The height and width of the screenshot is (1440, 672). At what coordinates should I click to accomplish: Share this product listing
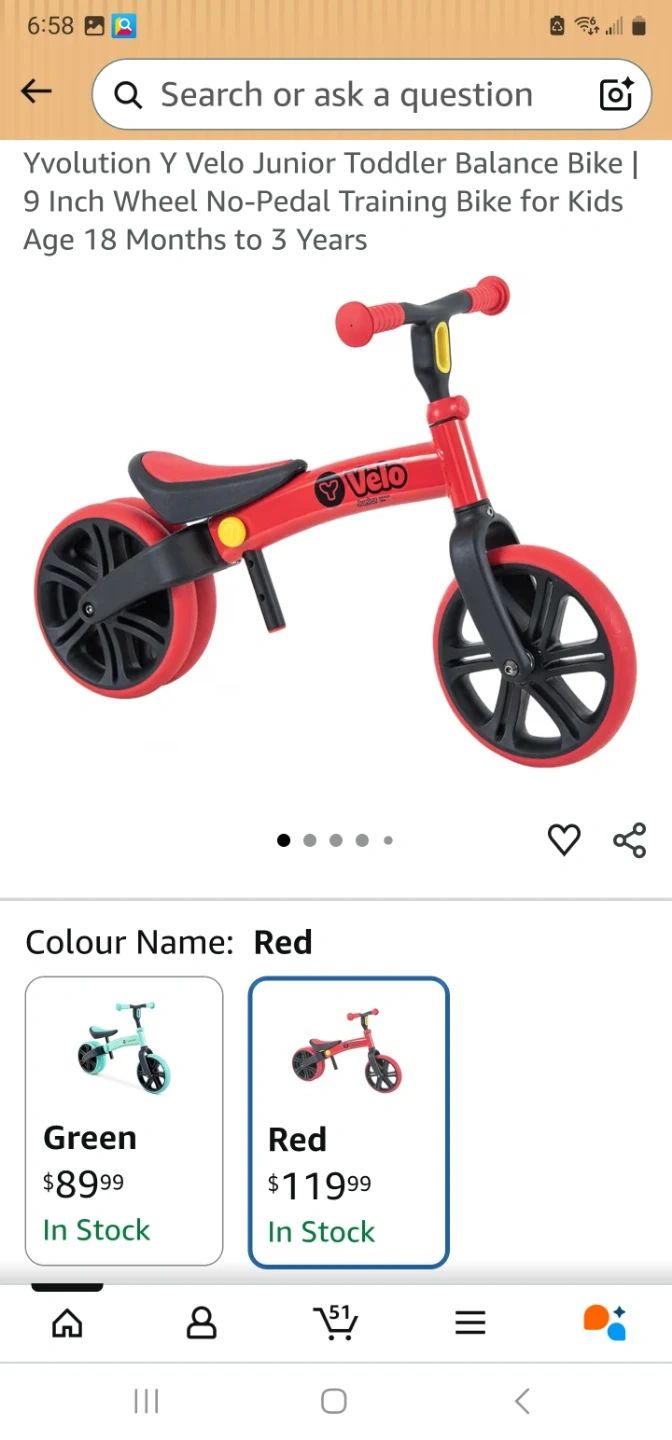629,840
